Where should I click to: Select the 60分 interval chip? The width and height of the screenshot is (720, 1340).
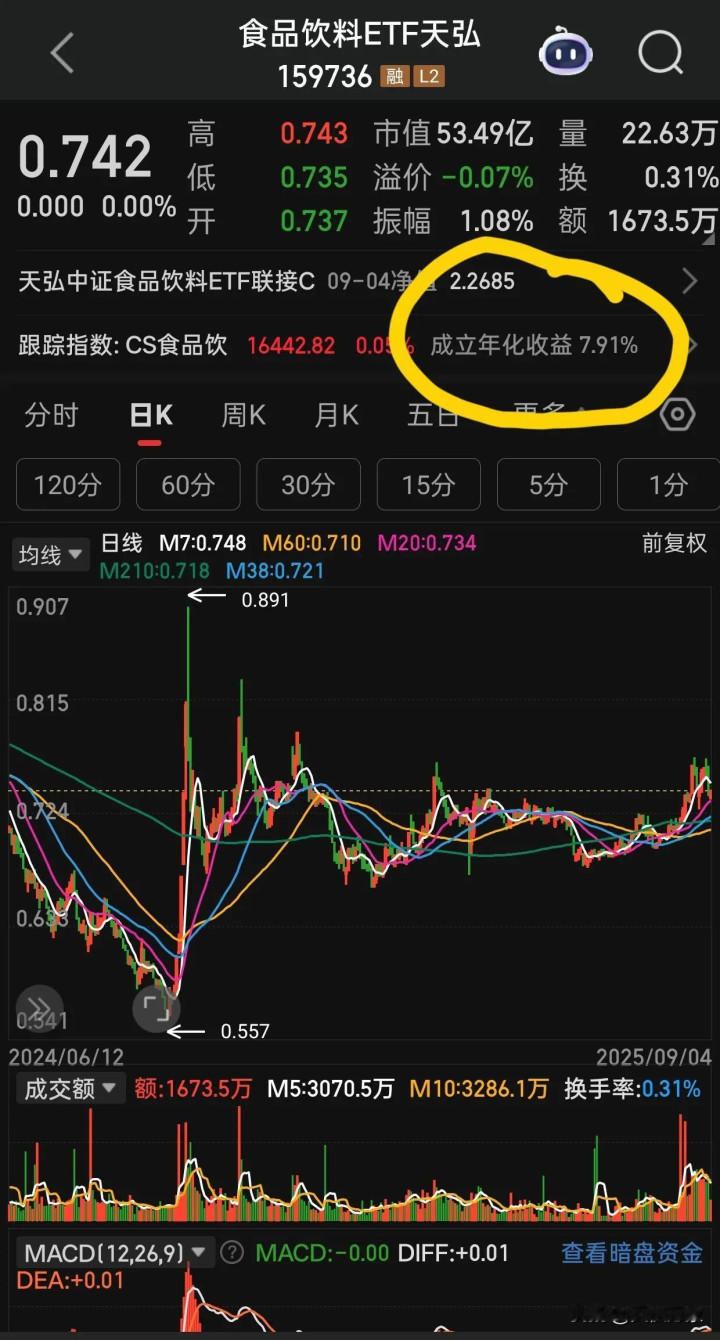188,485
